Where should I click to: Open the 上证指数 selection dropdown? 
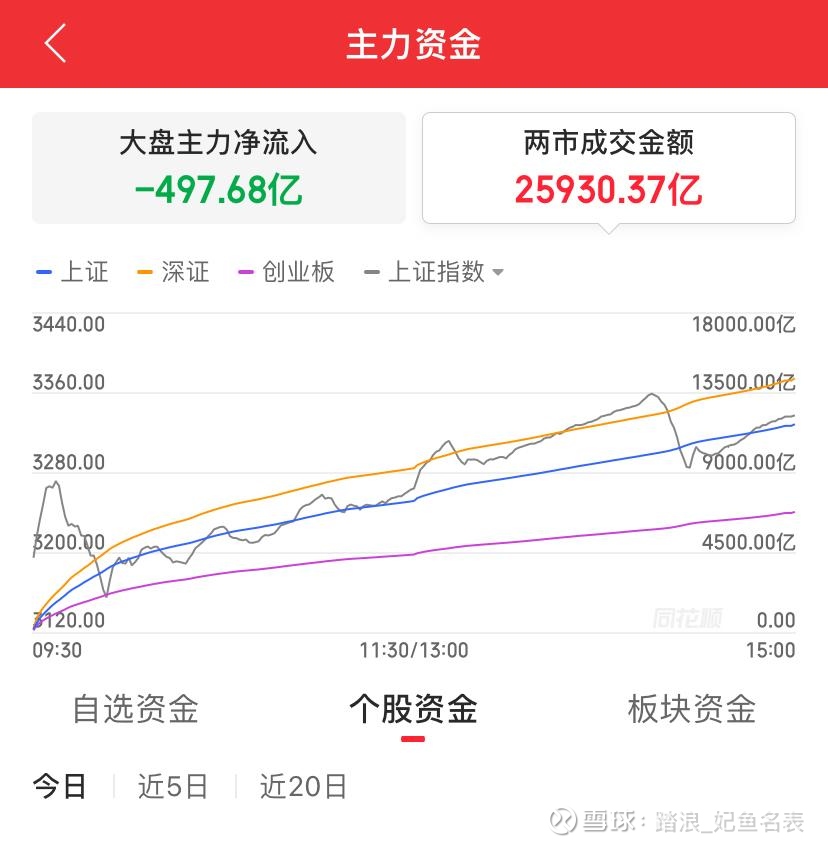point(500,272)
